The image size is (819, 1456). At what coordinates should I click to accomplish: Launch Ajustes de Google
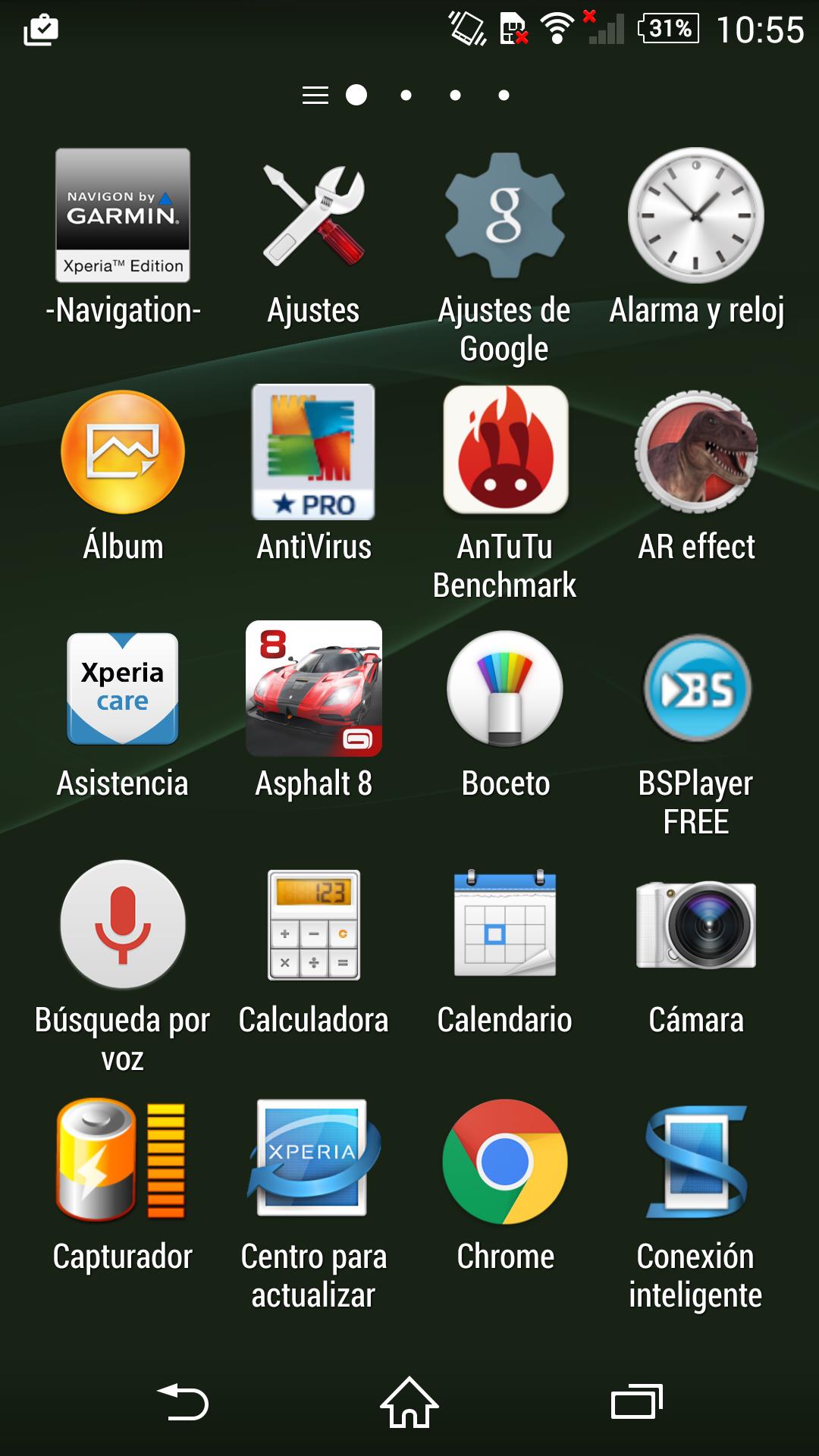coord(505,216)
